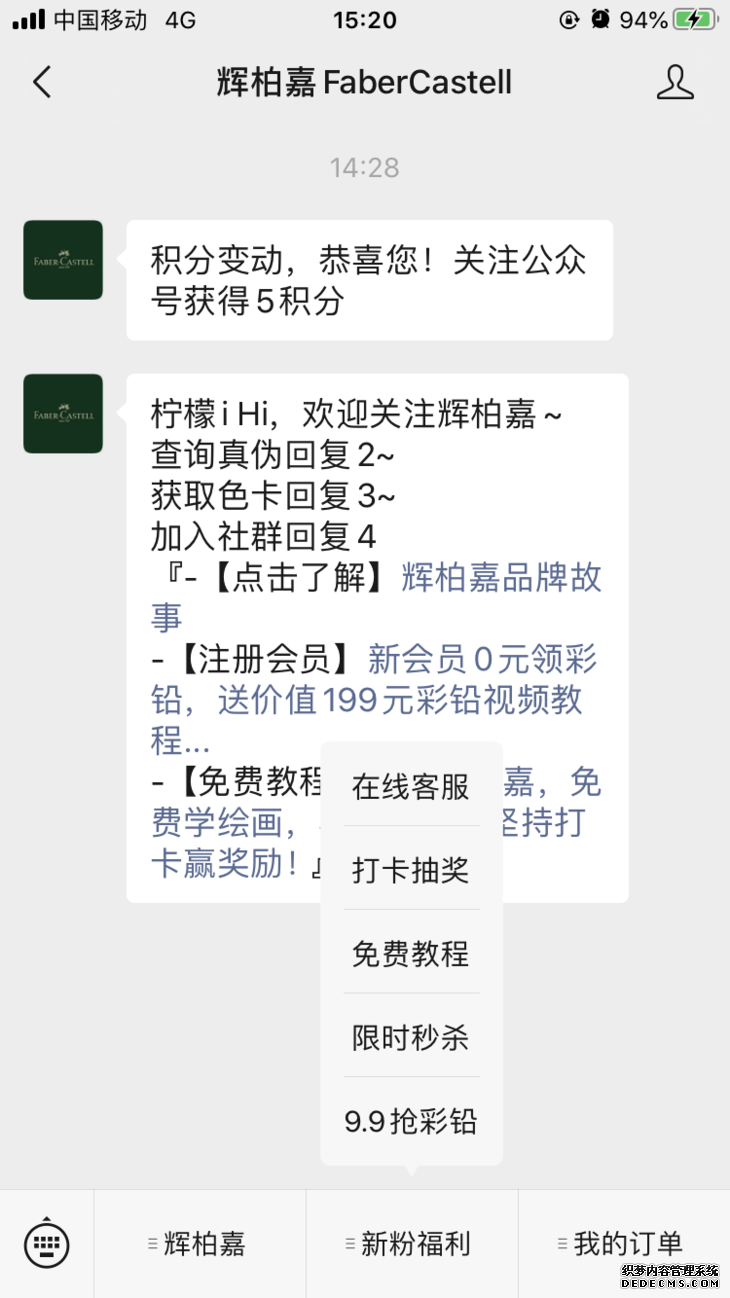Viewport: 730px width, 1298px height.
Task: Open the 辉柏嘉 bottom menu
Action: tap(200, 1244)
